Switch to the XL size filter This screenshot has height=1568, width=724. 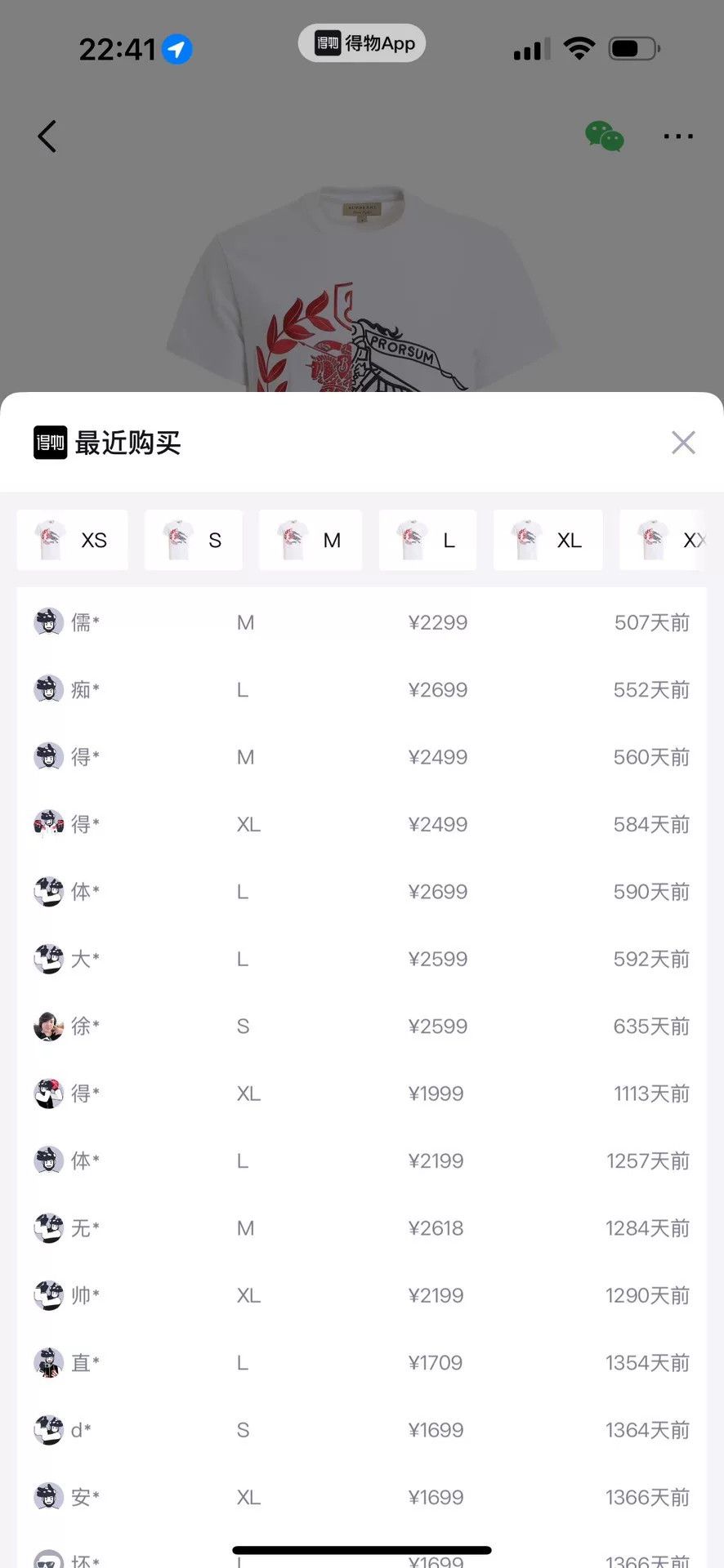(x=548, y=540)
